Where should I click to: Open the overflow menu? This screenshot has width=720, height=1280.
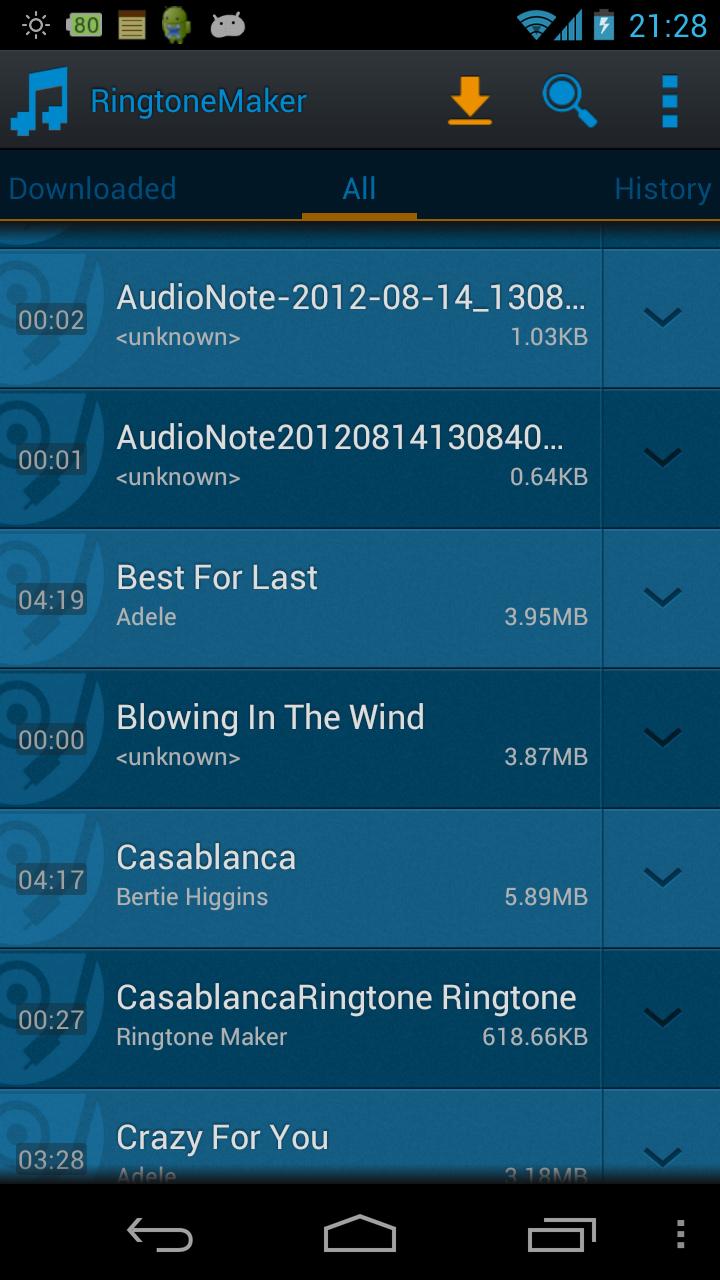(670, 101)
